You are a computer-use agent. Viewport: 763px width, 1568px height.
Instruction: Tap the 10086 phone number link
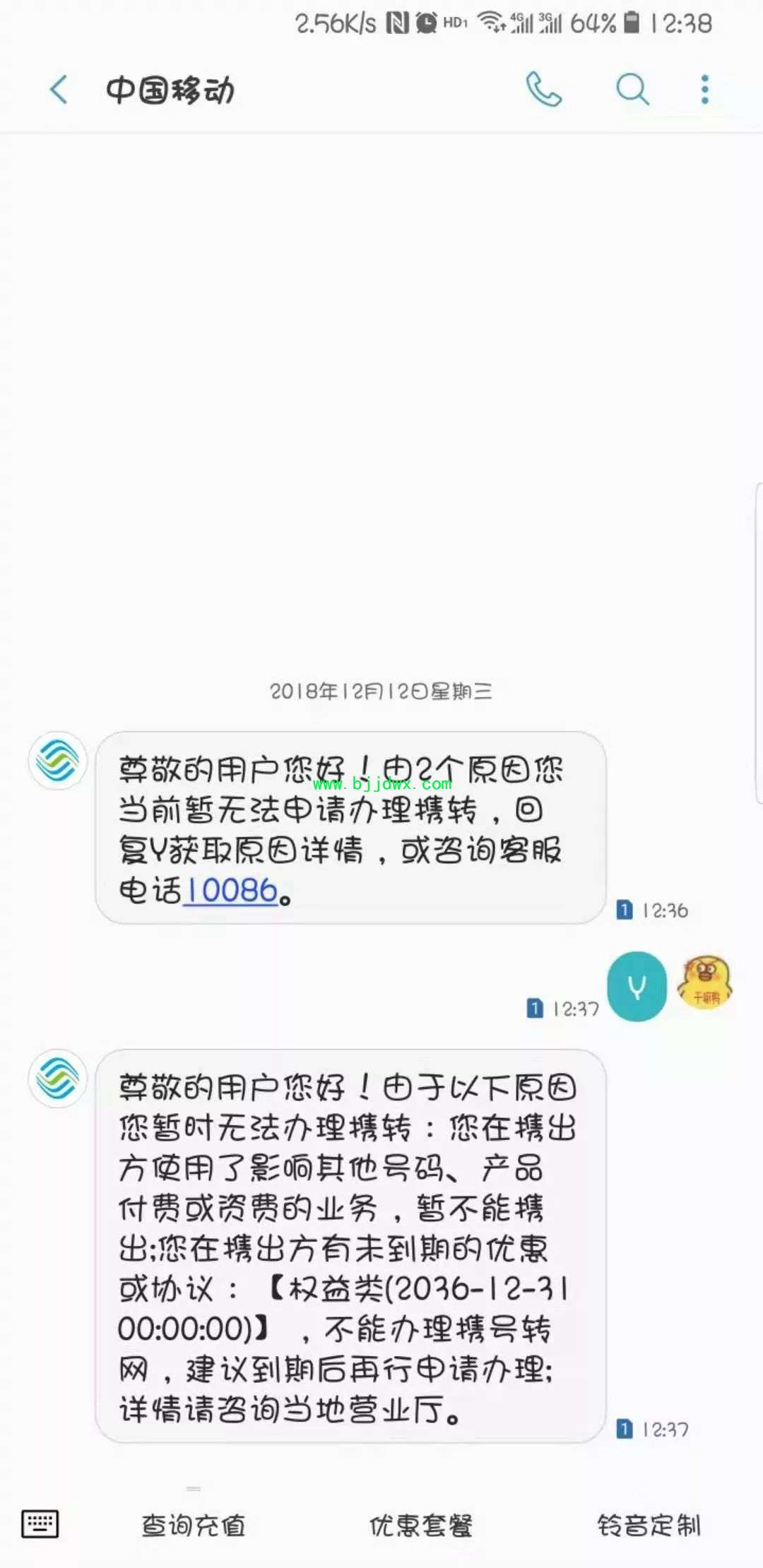point(231,891)
